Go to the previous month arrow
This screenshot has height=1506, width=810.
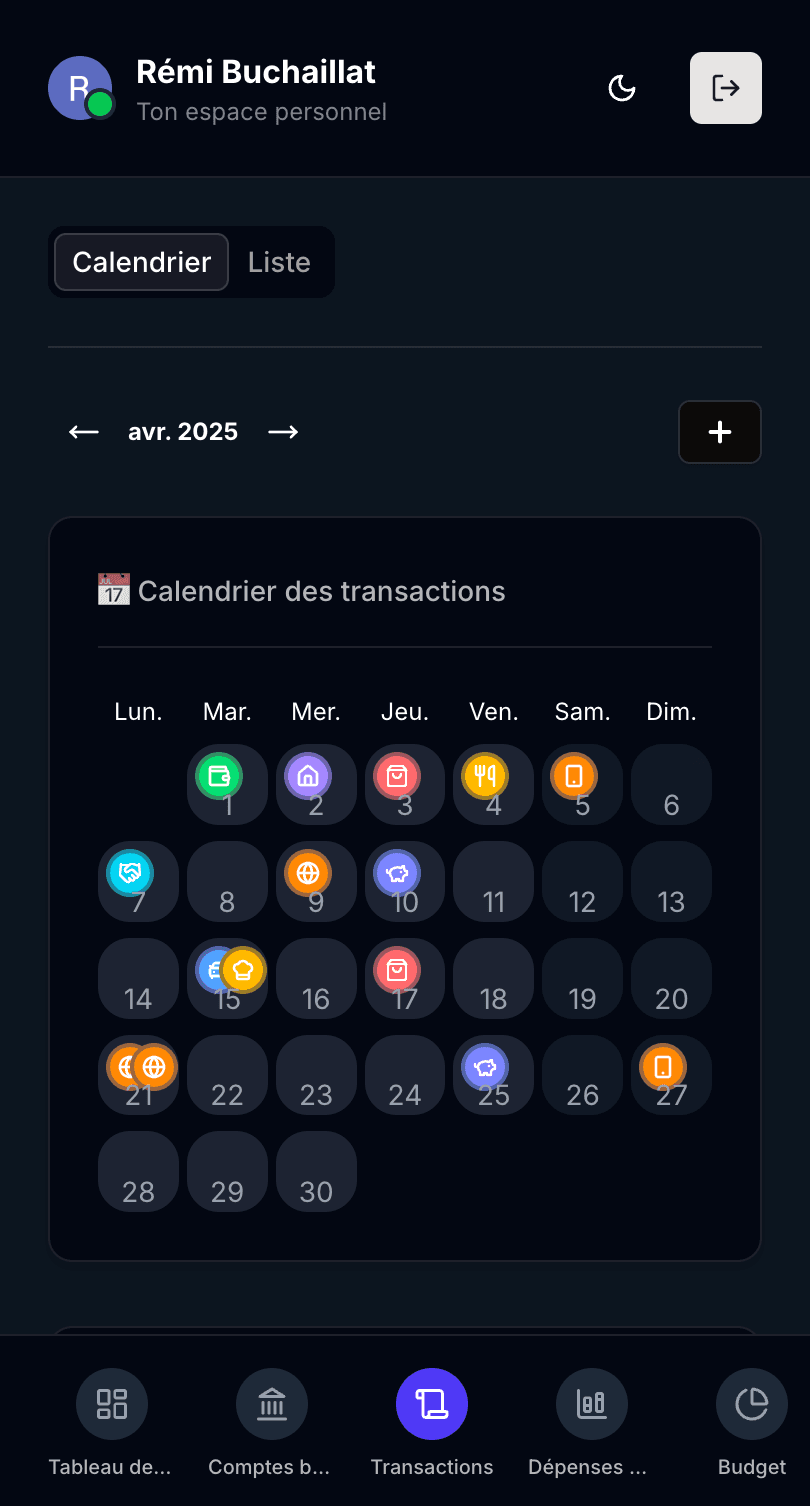click(84, 432)
